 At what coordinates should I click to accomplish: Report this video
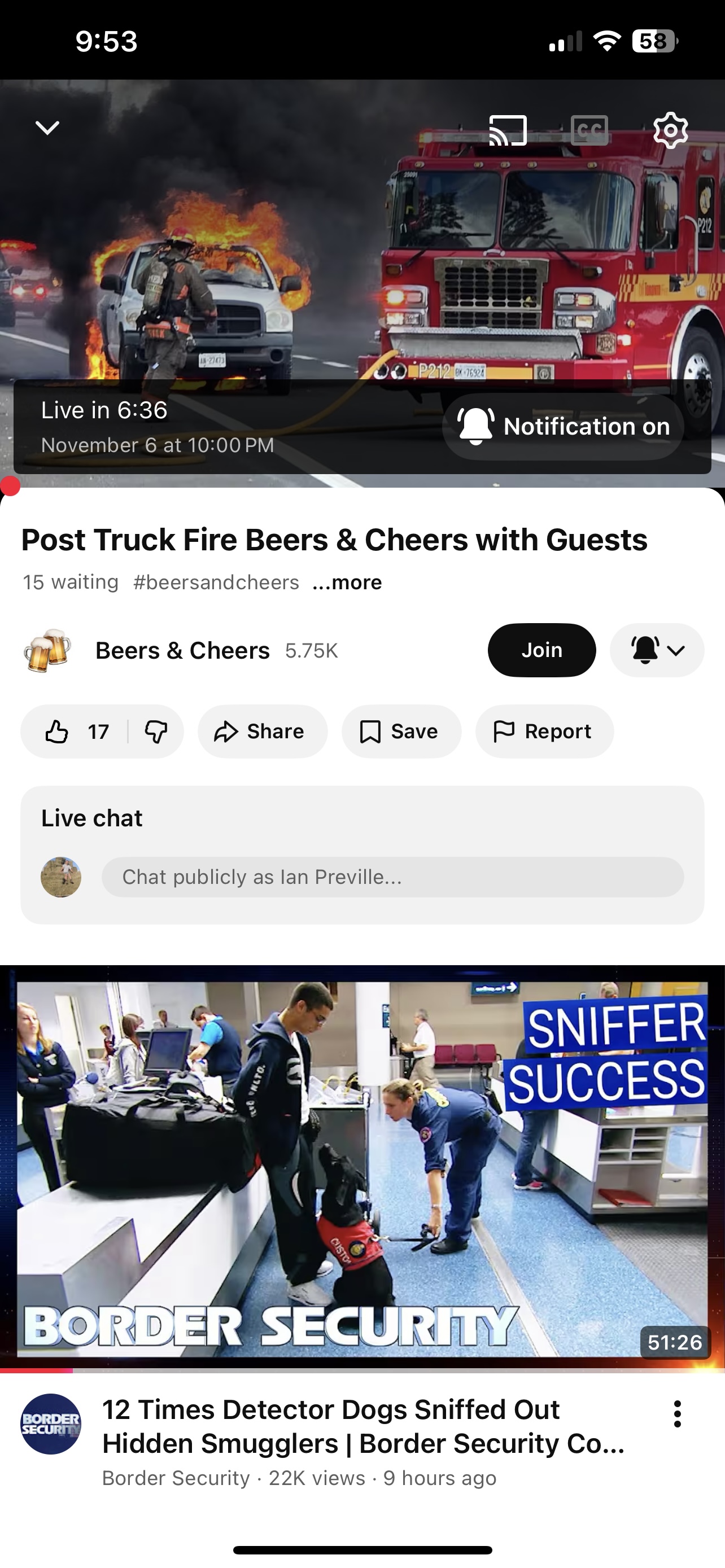click(544, 732)
